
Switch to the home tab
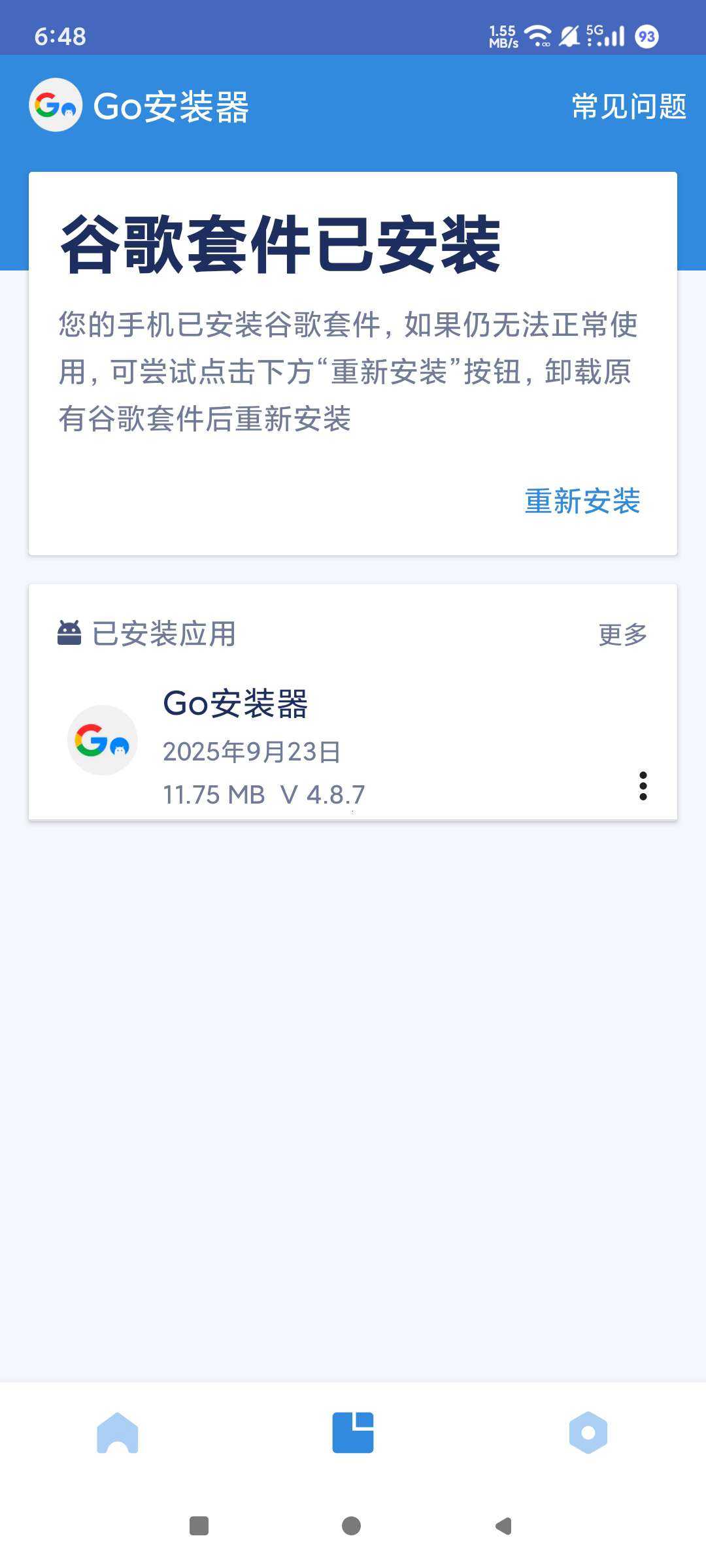point(118,1433)
